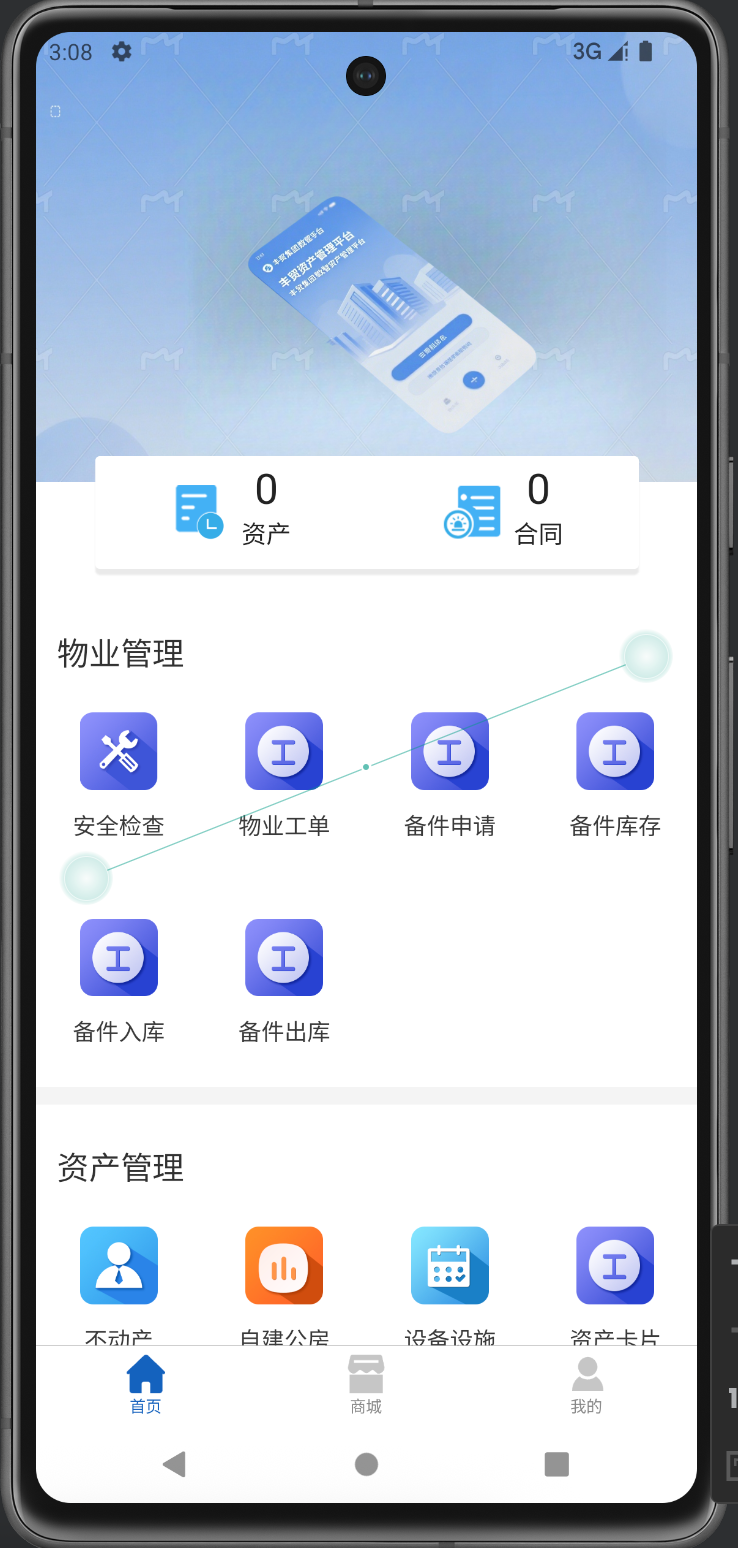Open 资产卡片 asset cards
The width and height of the screenshot is (738, 1548).
615,1266
